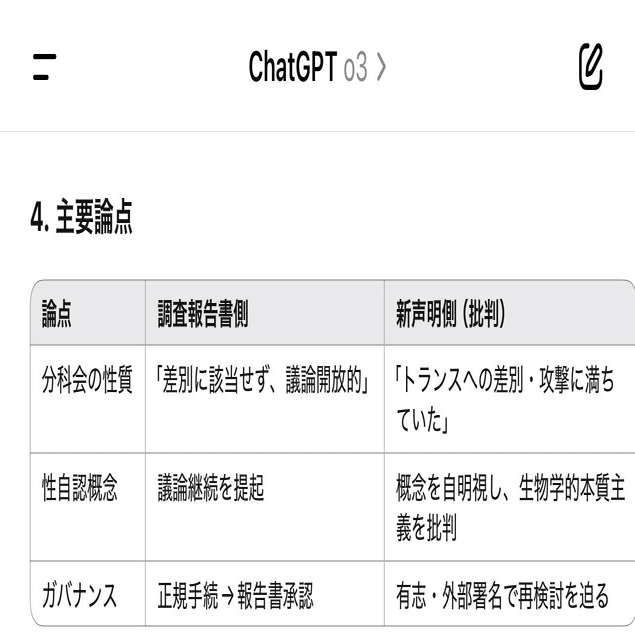Start a new chat
Image resolution: width=635 pixels, height=635 pixels.
tap(591, 67)
